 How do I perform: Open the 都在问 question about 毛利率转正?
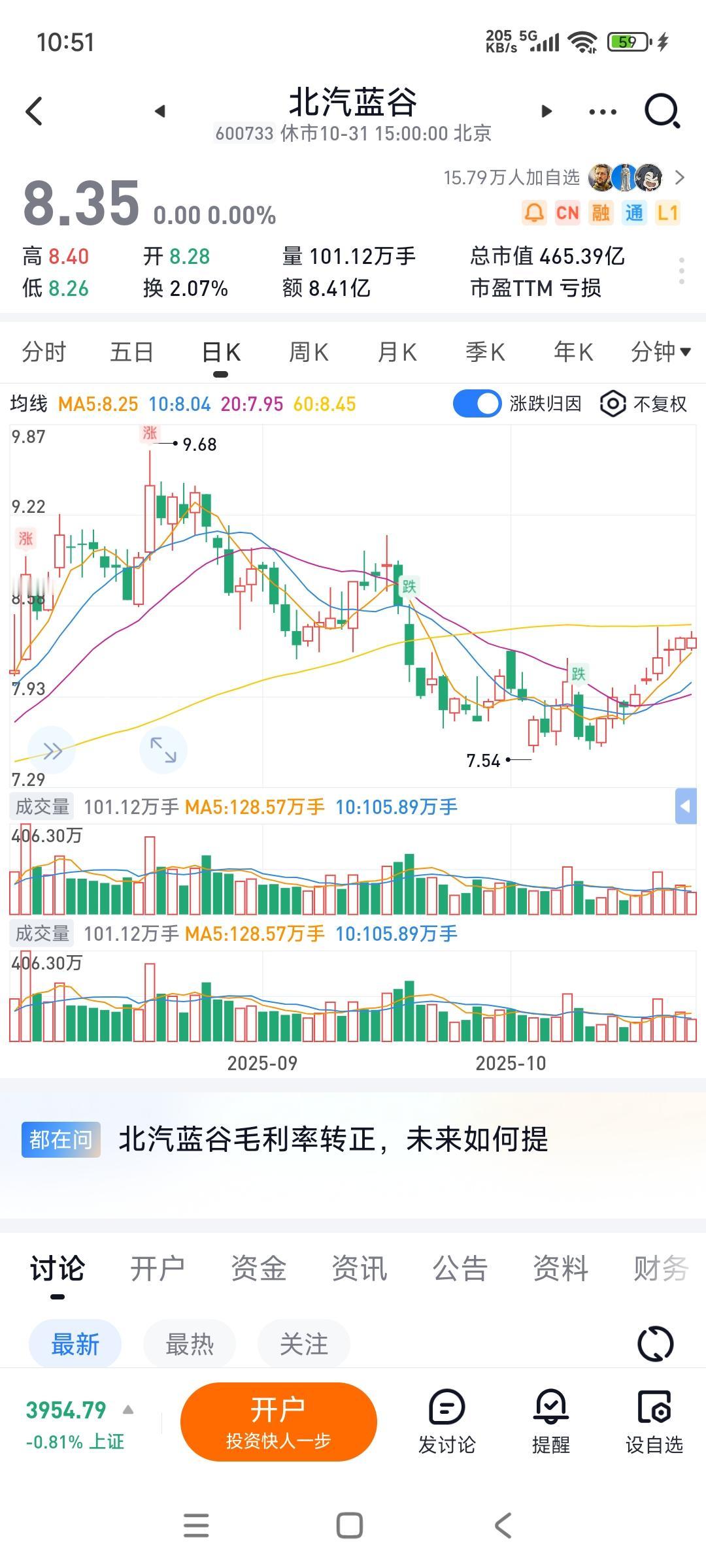click(333, 1140)
